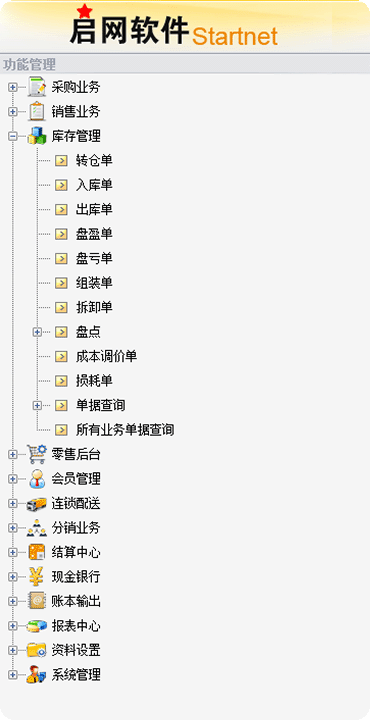Open 拆卸单
Image resolution: width=370 pixels, height=720 pixels.
pyautogui.click(x=94, y=308)
